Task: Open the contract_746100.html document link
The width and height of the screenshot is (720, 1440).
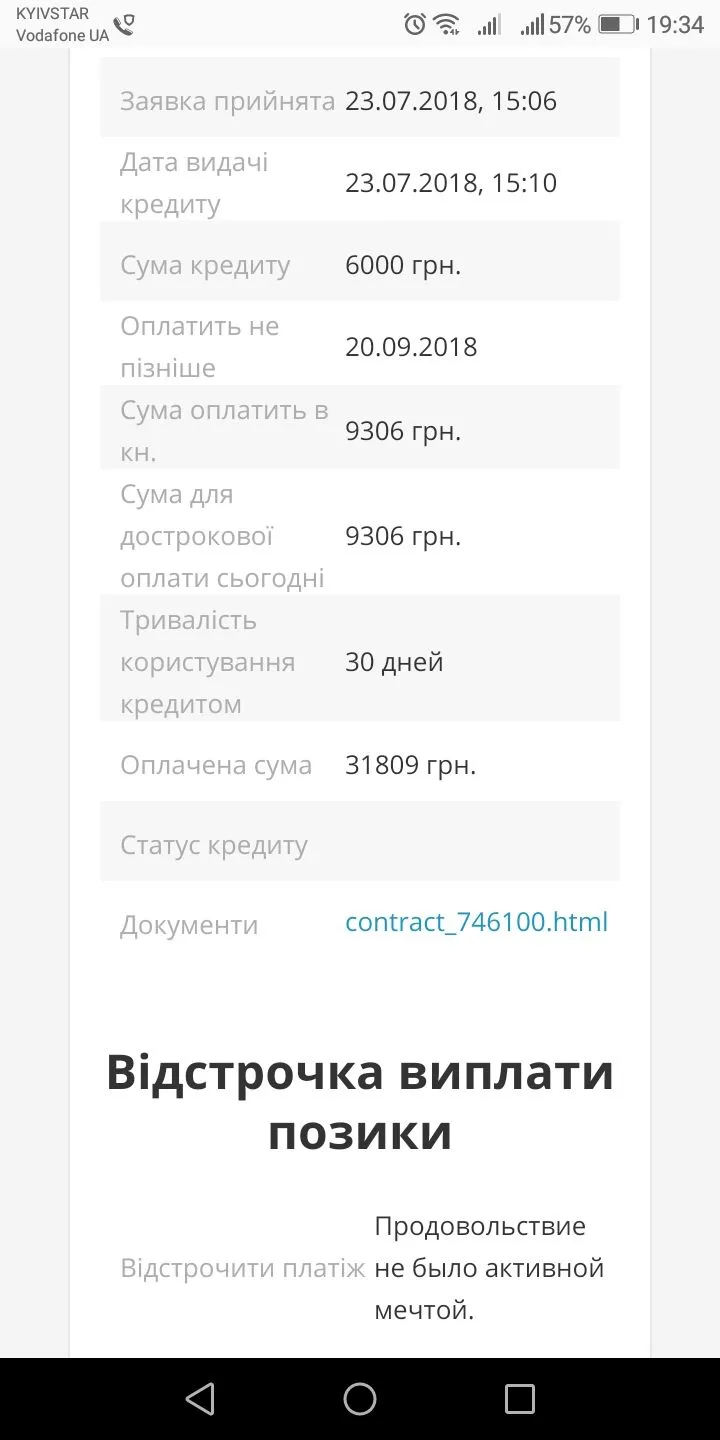Action: (x=476, y=922)
